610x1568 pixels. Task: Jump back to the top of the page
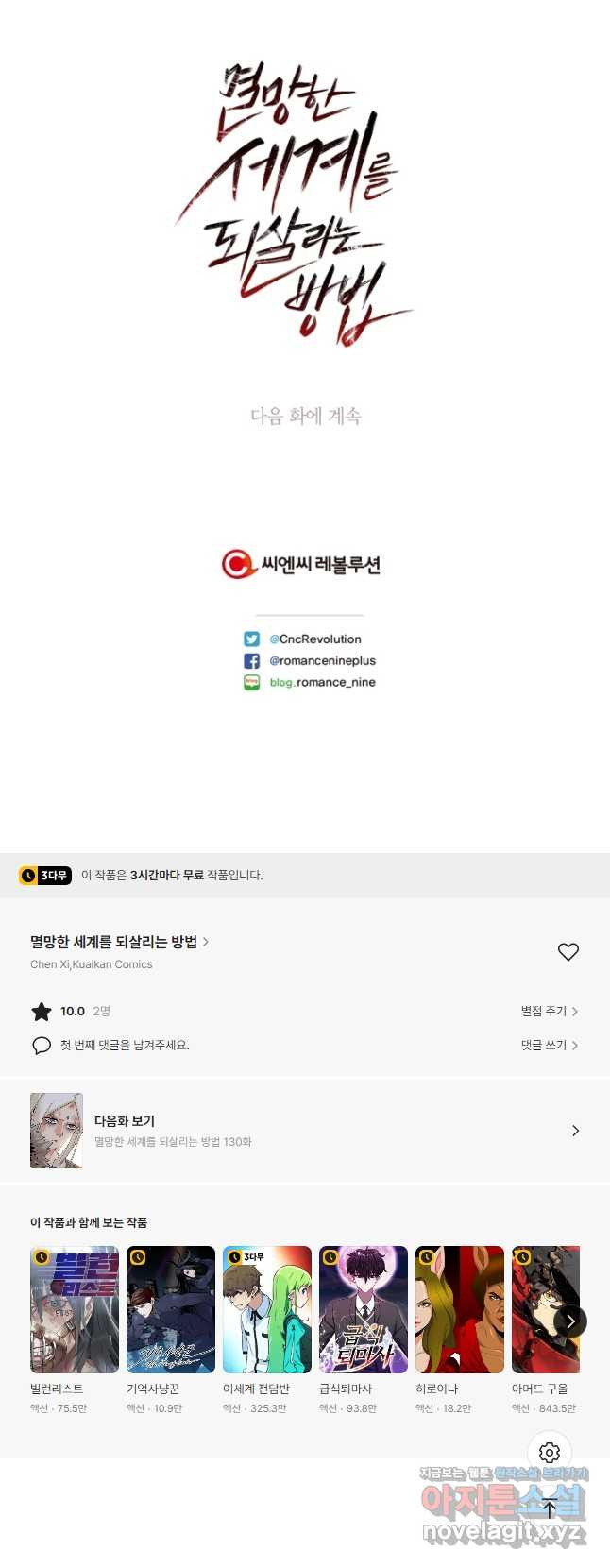pyautogui.click(x=550, y=1509)
